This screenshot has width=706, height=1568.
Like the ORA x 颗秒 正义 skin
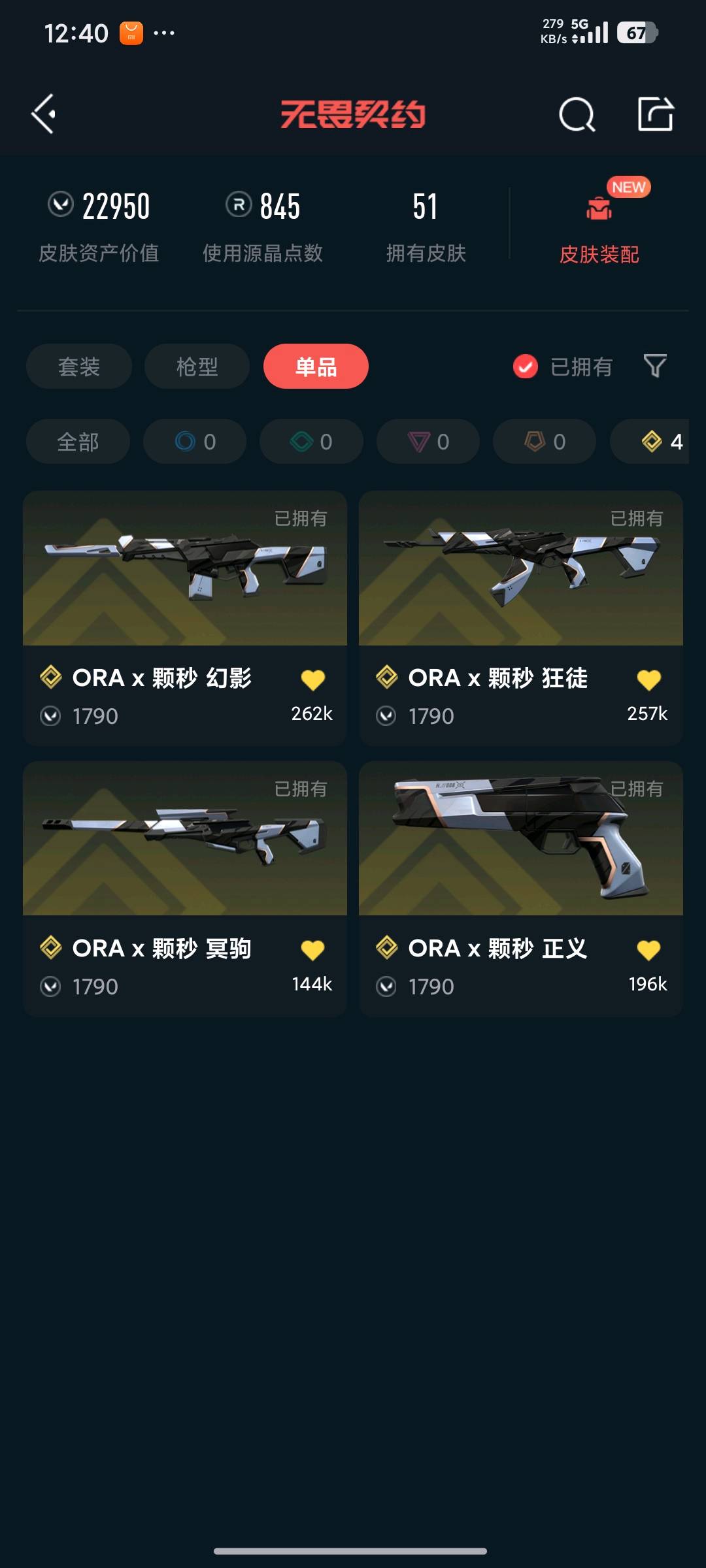pyautogui.click(x=648, y=949)
